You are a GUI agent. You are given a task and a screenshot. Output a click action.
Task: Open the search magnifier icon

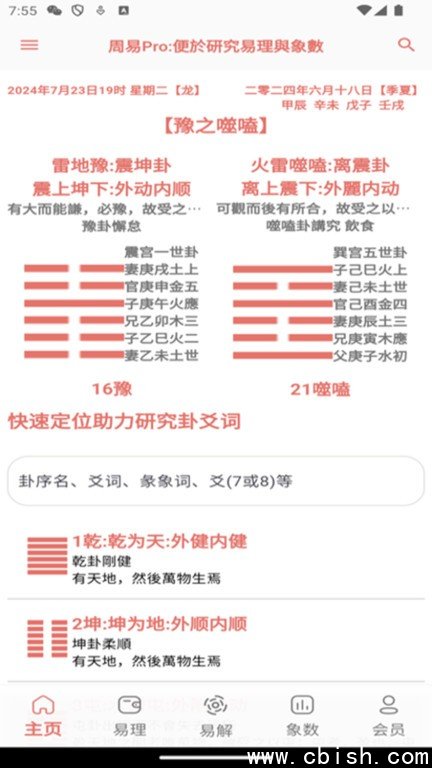coord(406,45)
